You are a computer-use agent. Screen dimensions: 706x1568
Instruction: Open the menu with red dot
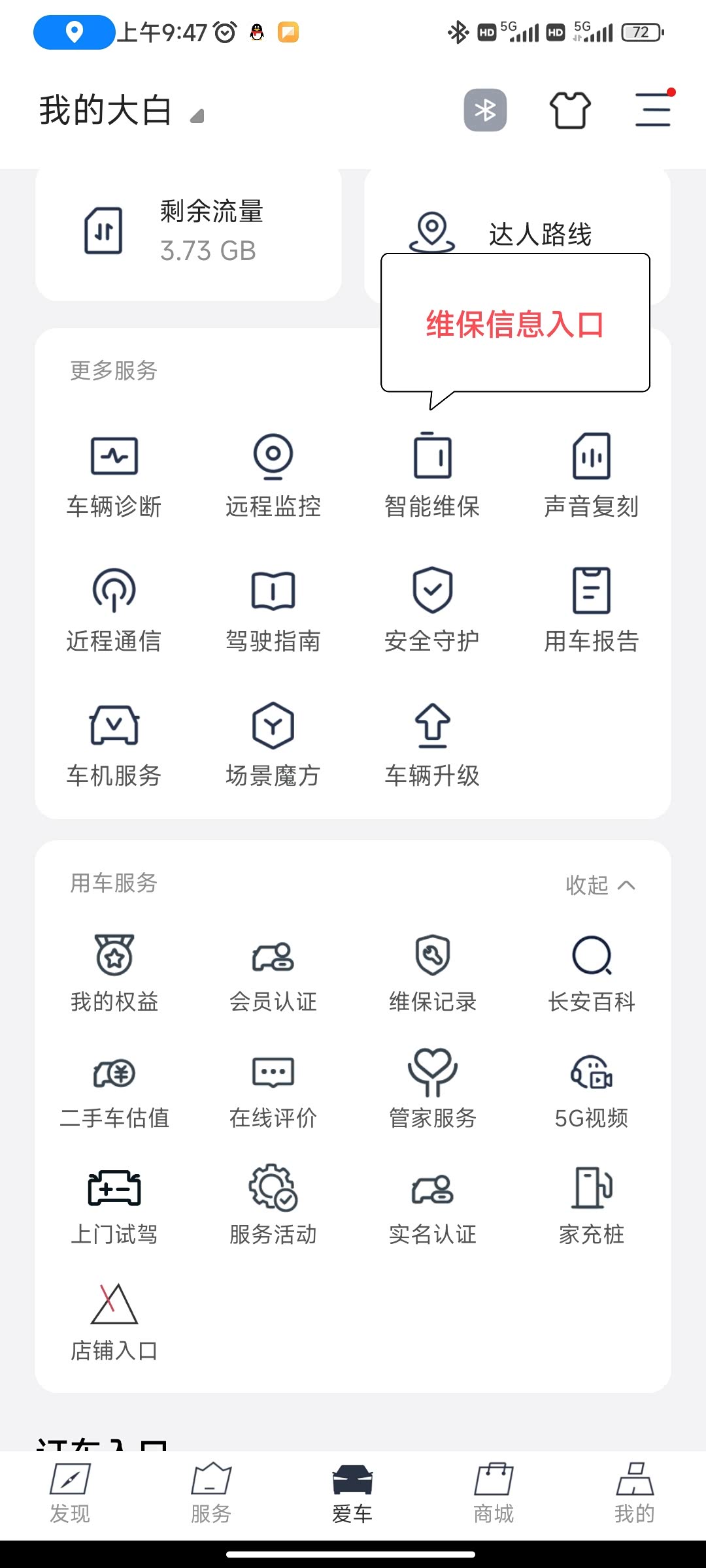[x=653, y=109]
